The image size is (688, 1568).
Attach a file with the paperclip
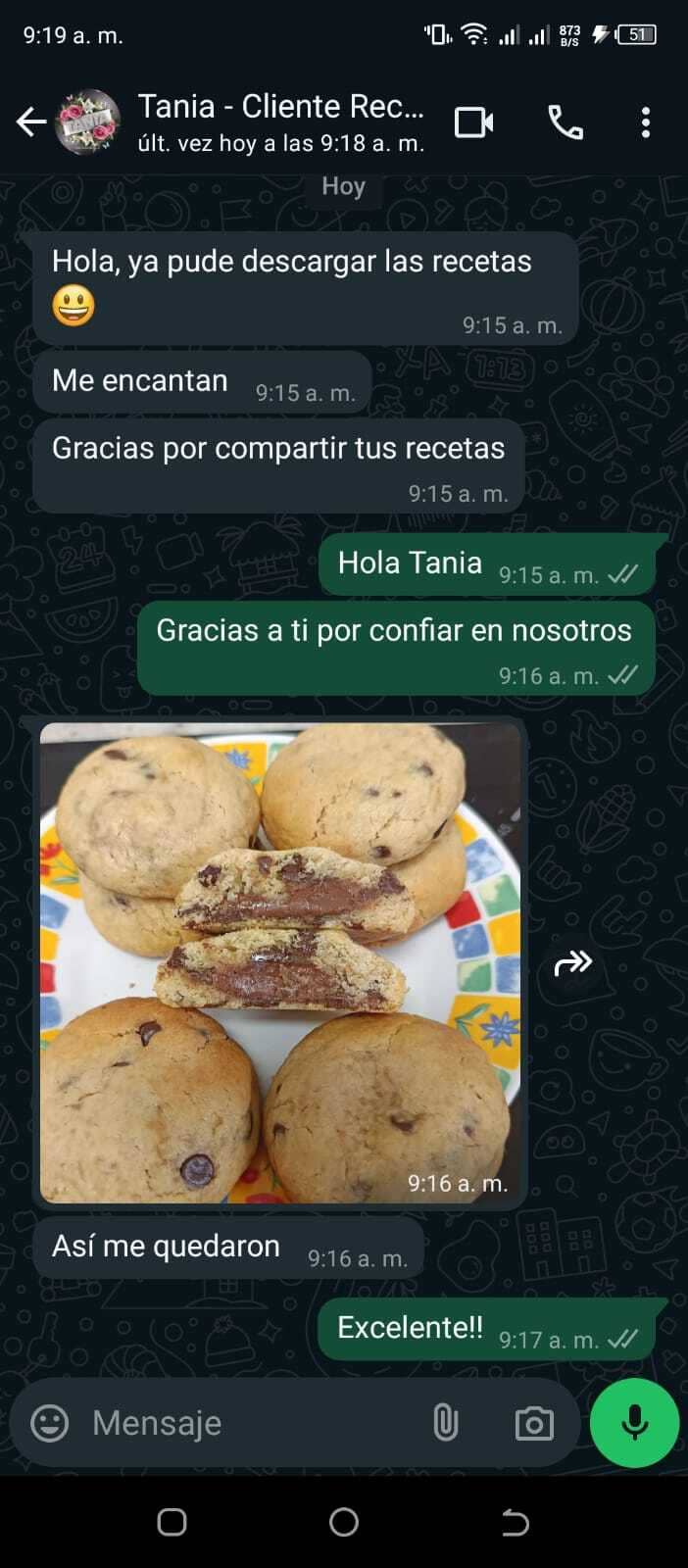coord(446,1422)
